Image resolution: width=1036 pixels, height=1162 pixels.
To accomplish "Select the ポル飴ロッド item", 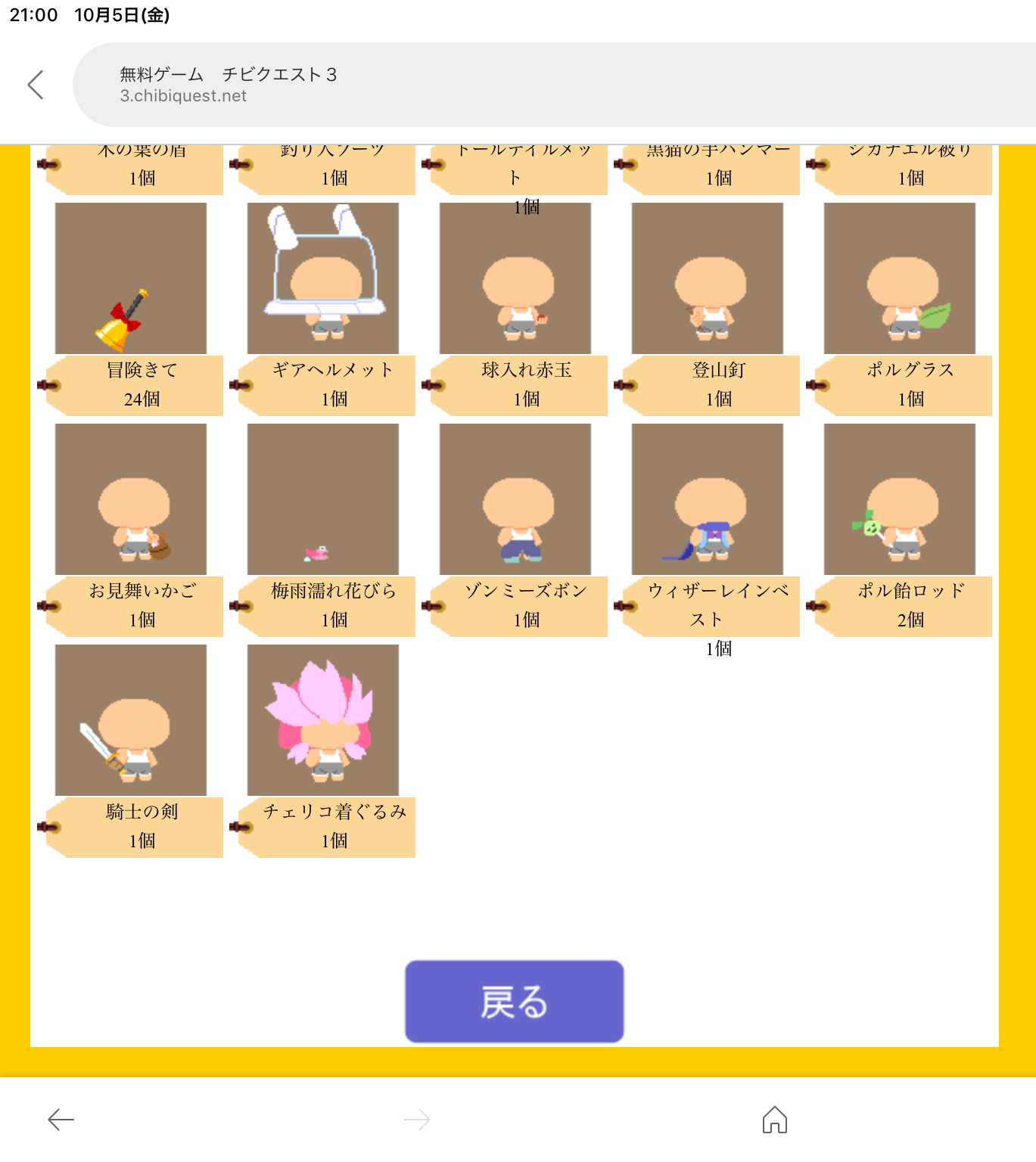I will click(x=900, y=499).
